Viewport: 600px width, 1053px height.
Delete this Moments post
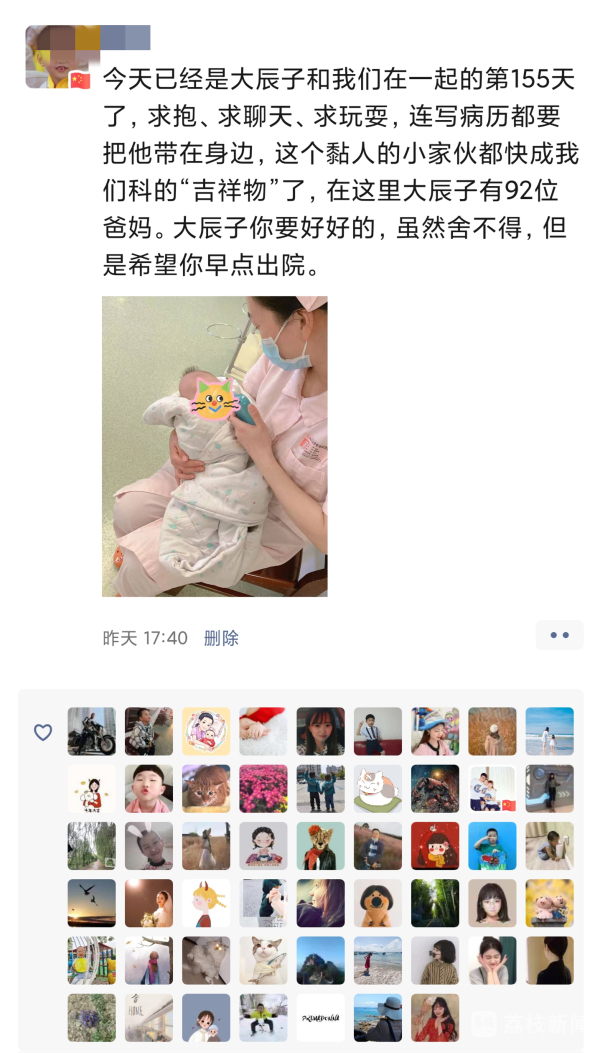[221, 638]
